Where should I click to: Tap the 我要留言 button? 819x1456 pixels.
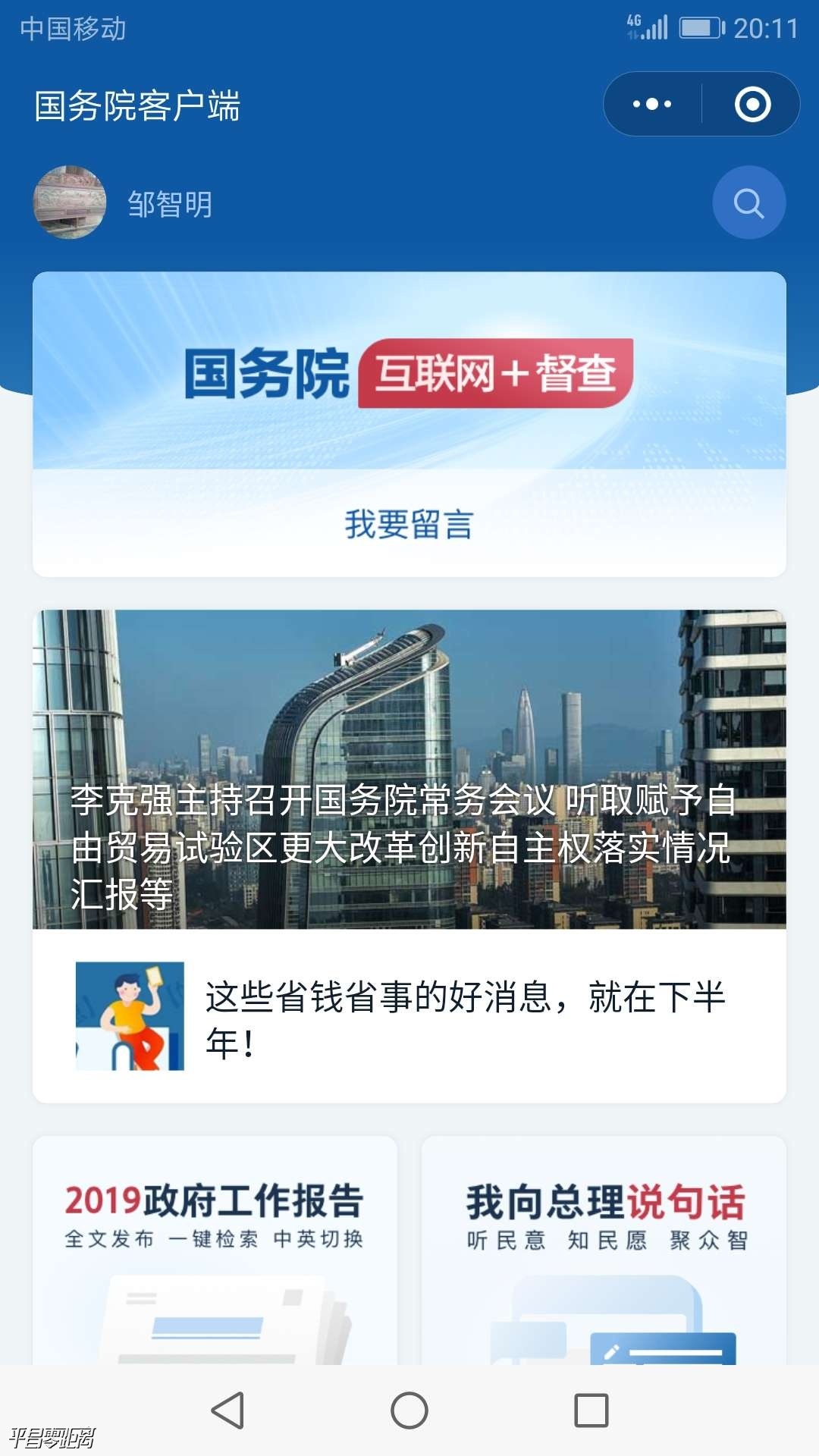(x=409, y=524)
